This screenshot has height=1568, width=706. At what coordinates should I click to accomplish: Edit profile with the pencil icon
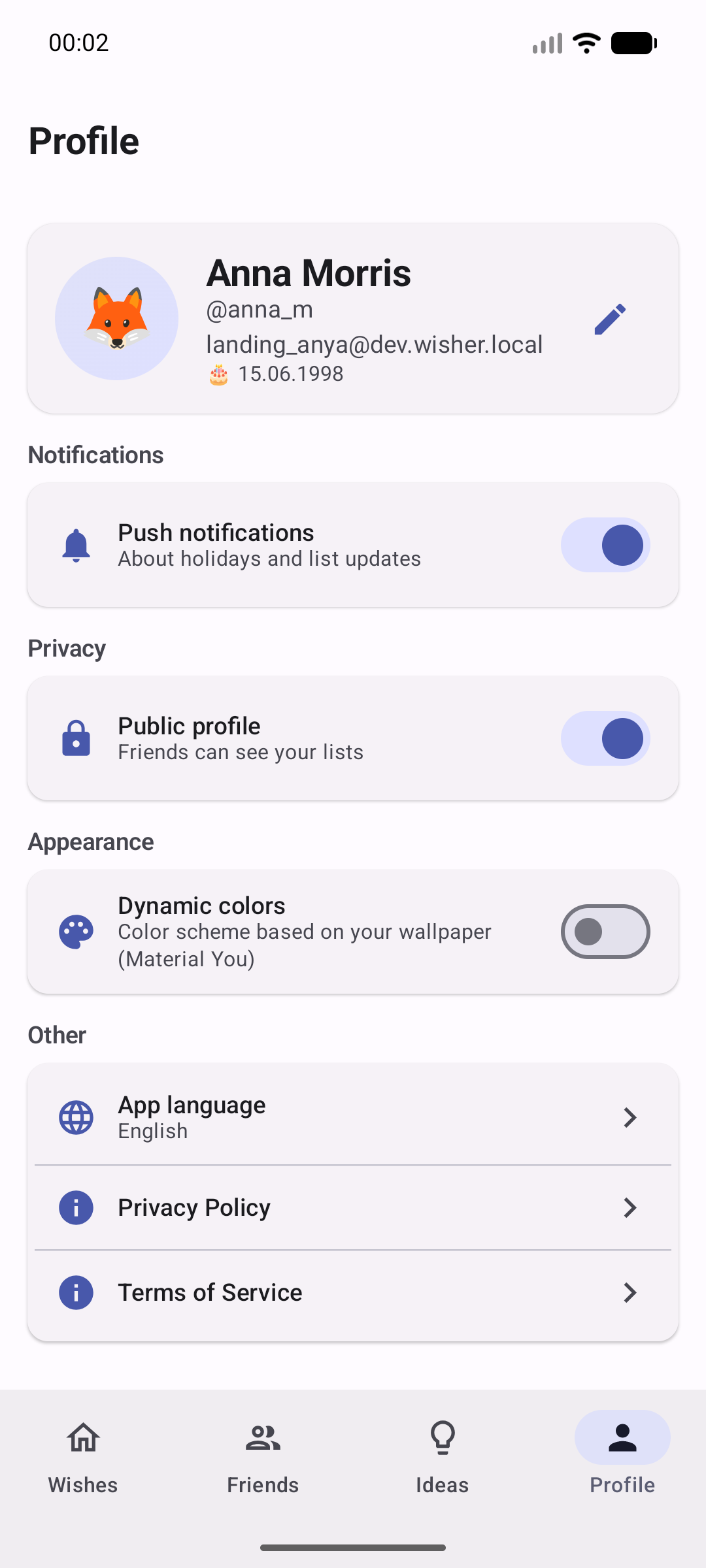pyautogui.click(x=610, y=319)
